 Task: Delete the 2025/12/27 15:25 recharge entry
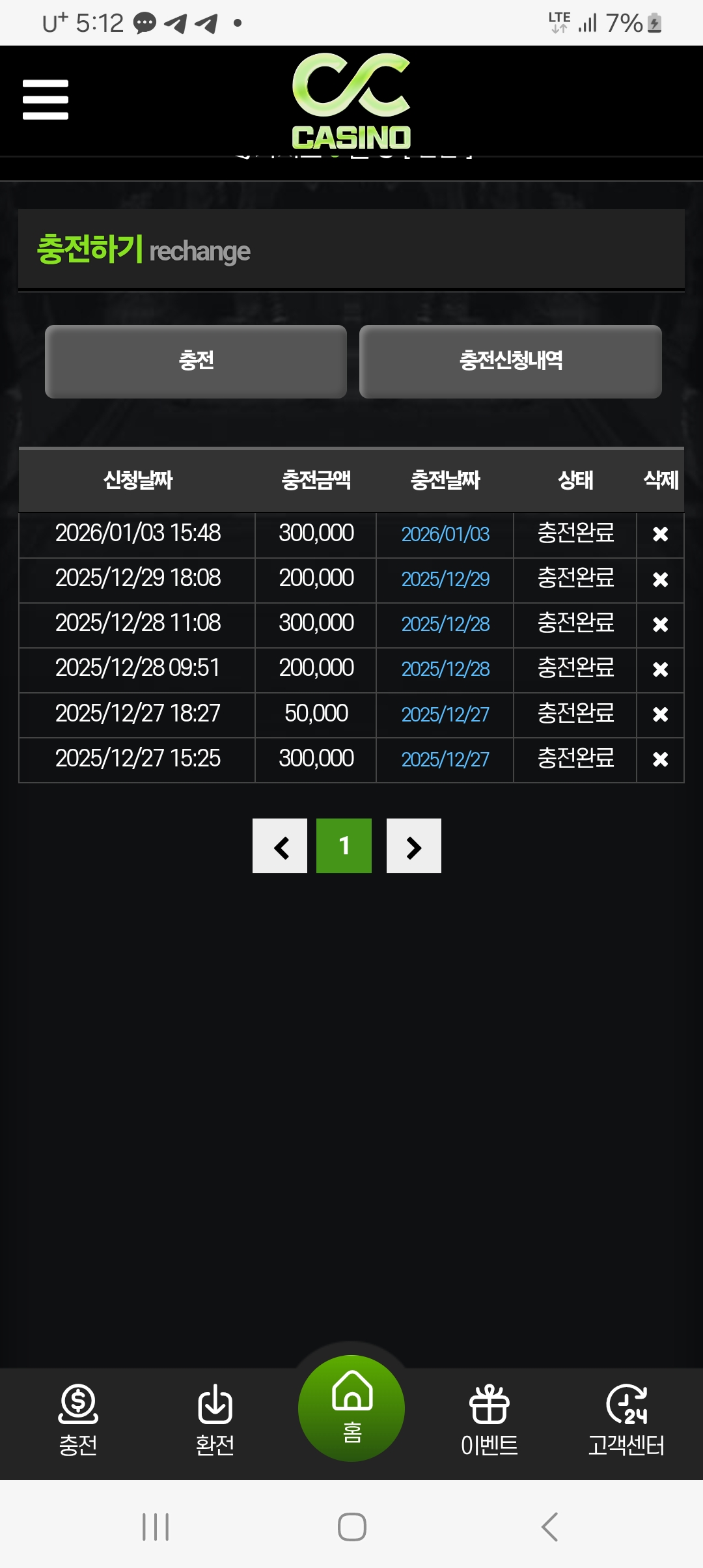(660, 759)
